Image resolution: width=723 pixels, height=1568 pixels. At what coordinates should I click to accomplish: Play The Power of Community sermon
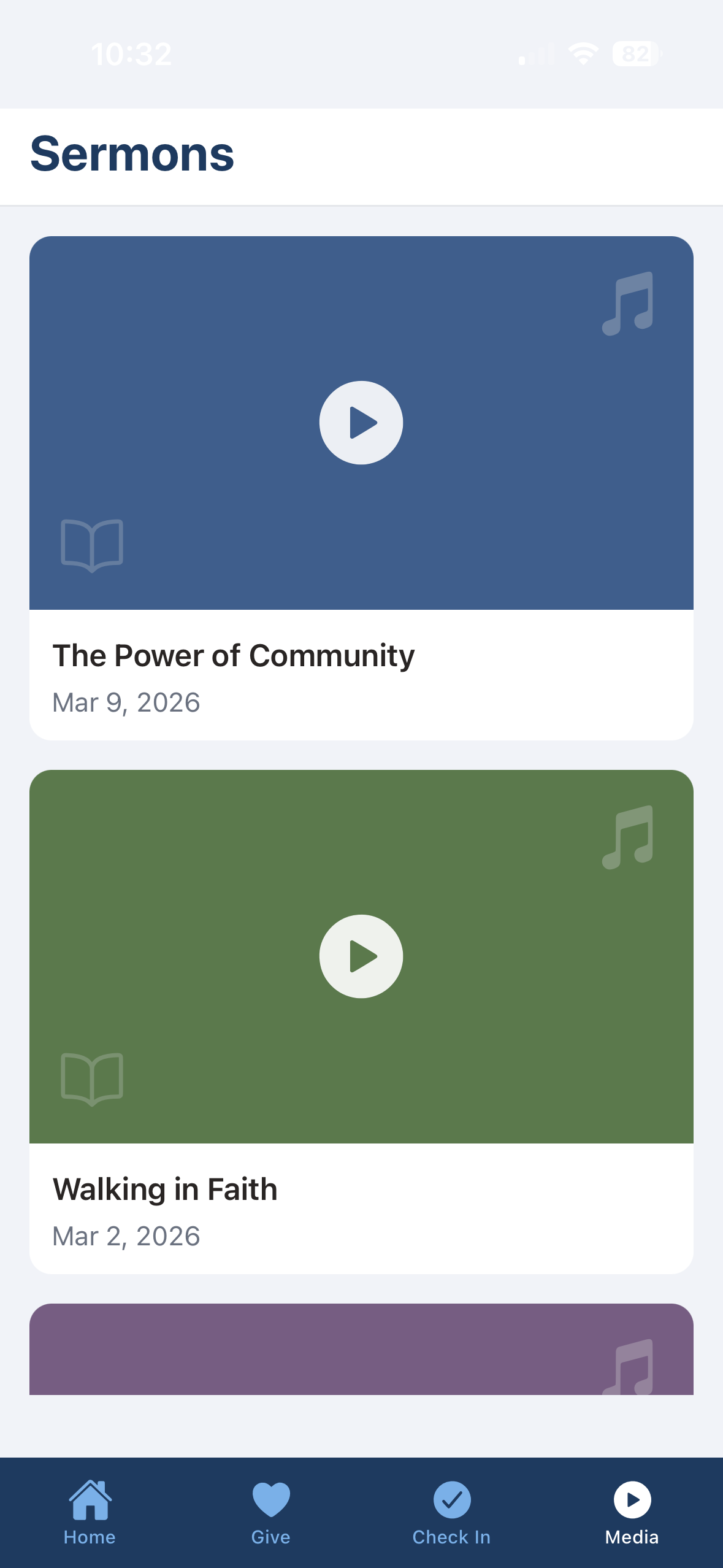pos(361,422)
